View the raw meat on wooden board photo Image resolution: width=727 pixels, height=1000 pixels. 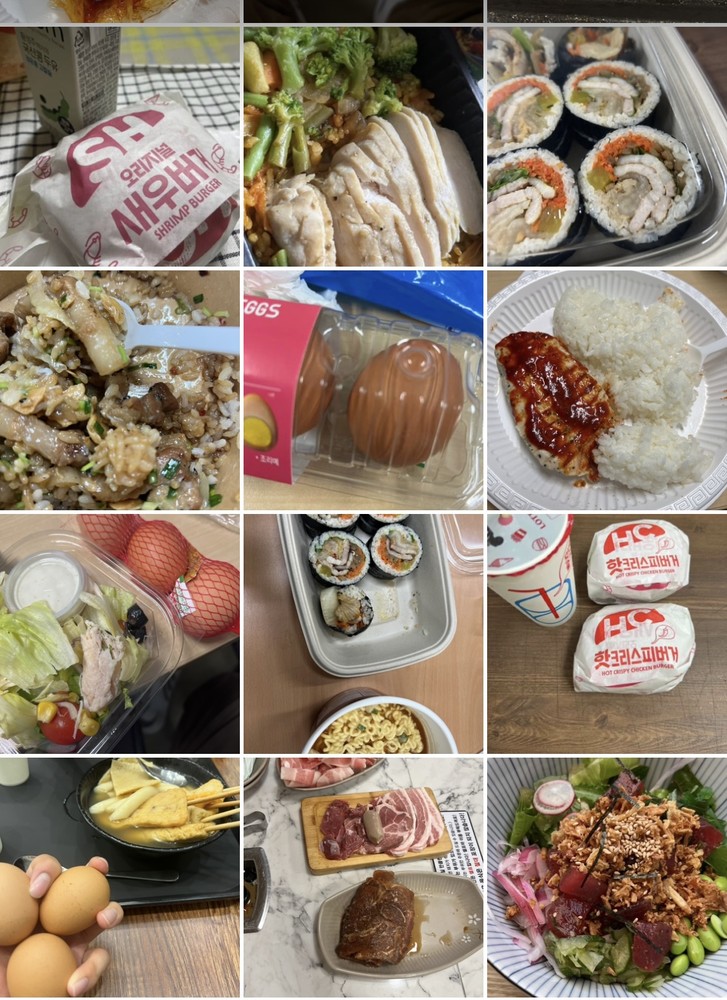pyautogui.click(x=363, y=877)
